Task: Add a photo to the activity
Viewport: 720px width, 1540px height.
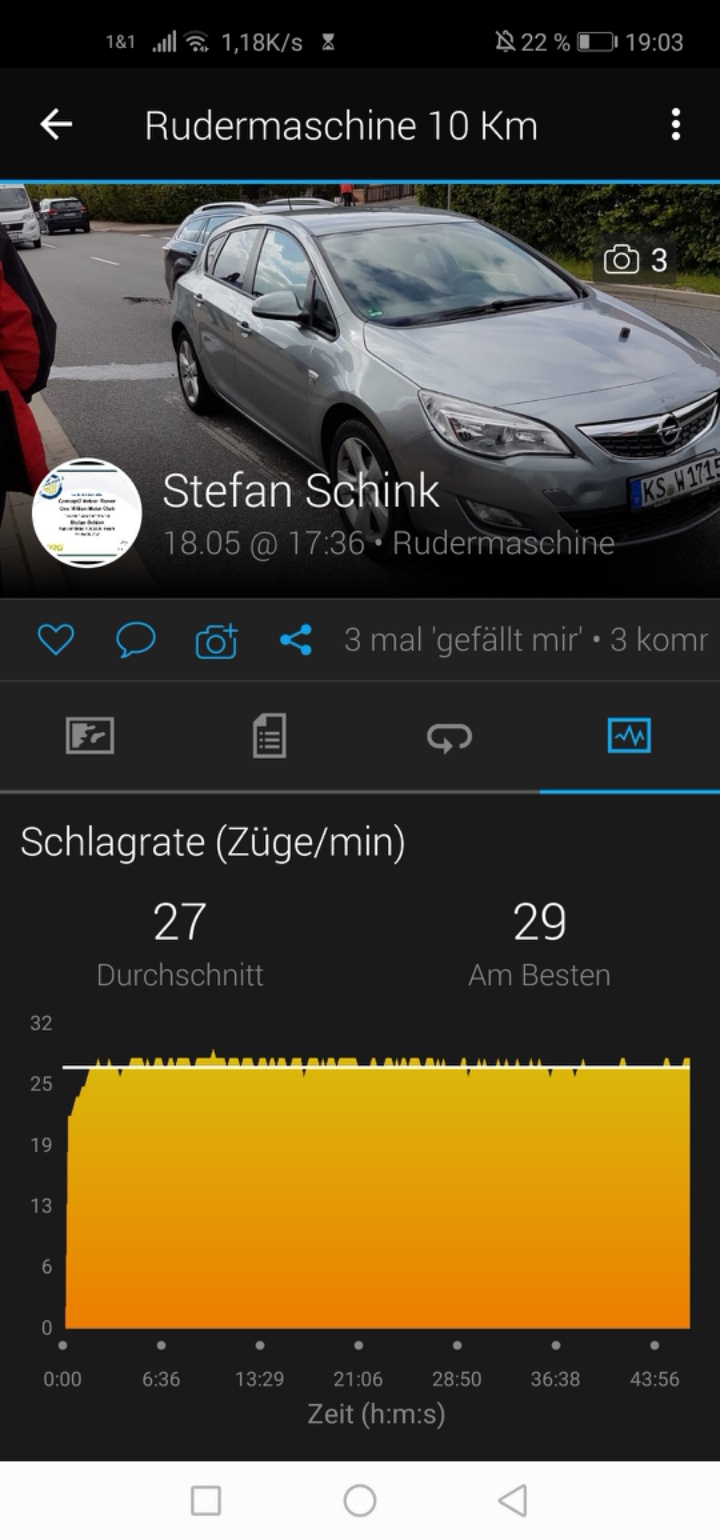Action: [216, 641]
